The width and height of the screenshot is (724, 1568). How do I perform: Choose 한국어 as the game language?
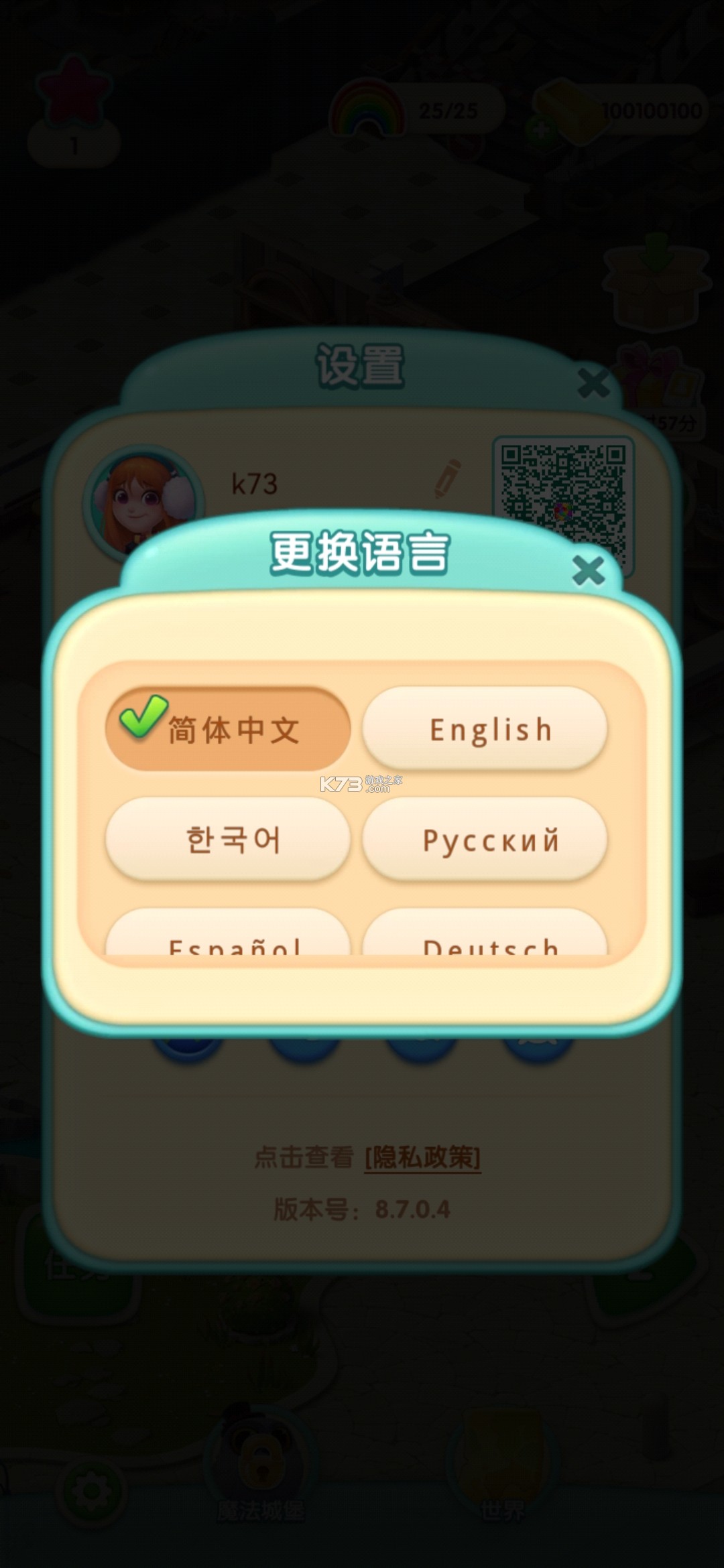point(228,839)
